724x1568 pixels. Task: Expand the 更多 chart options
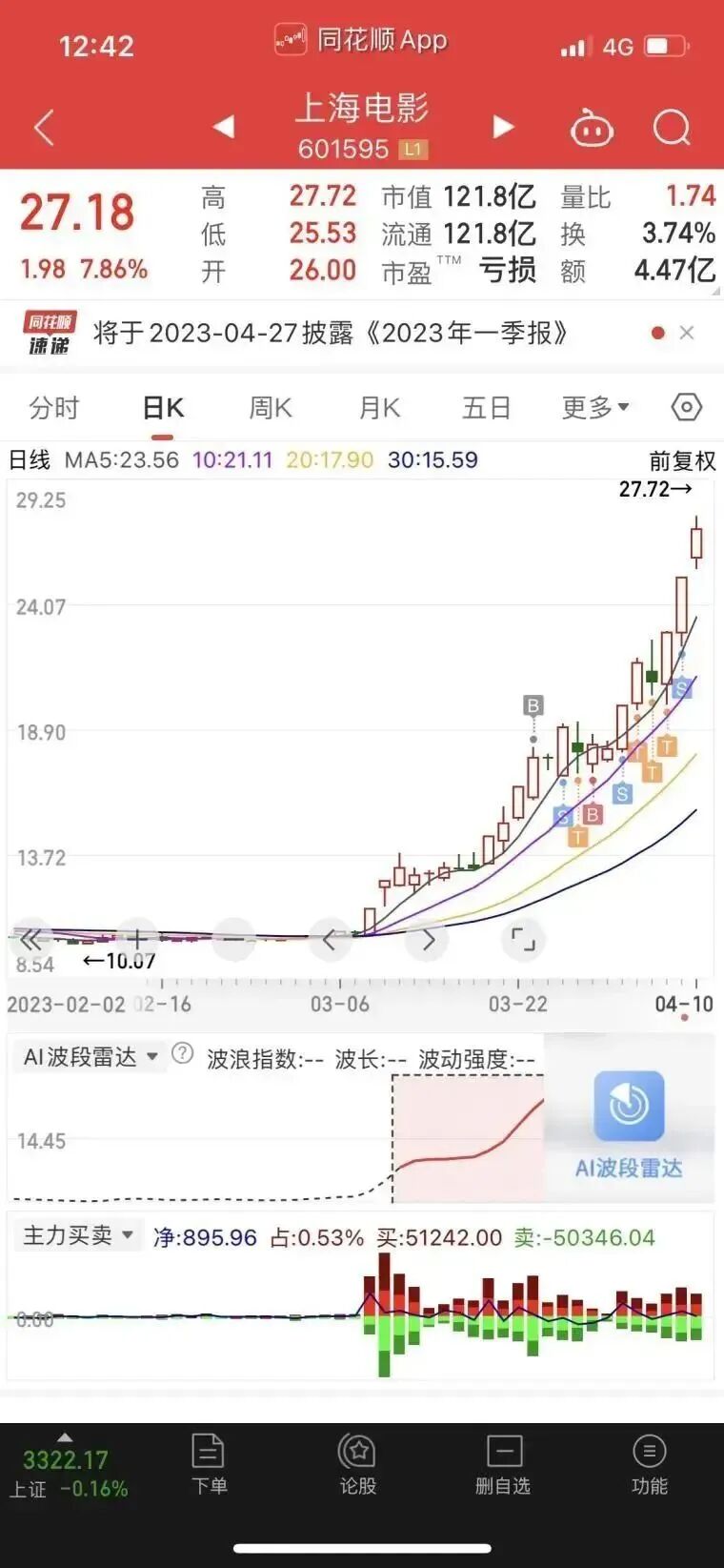coord(595,408)
